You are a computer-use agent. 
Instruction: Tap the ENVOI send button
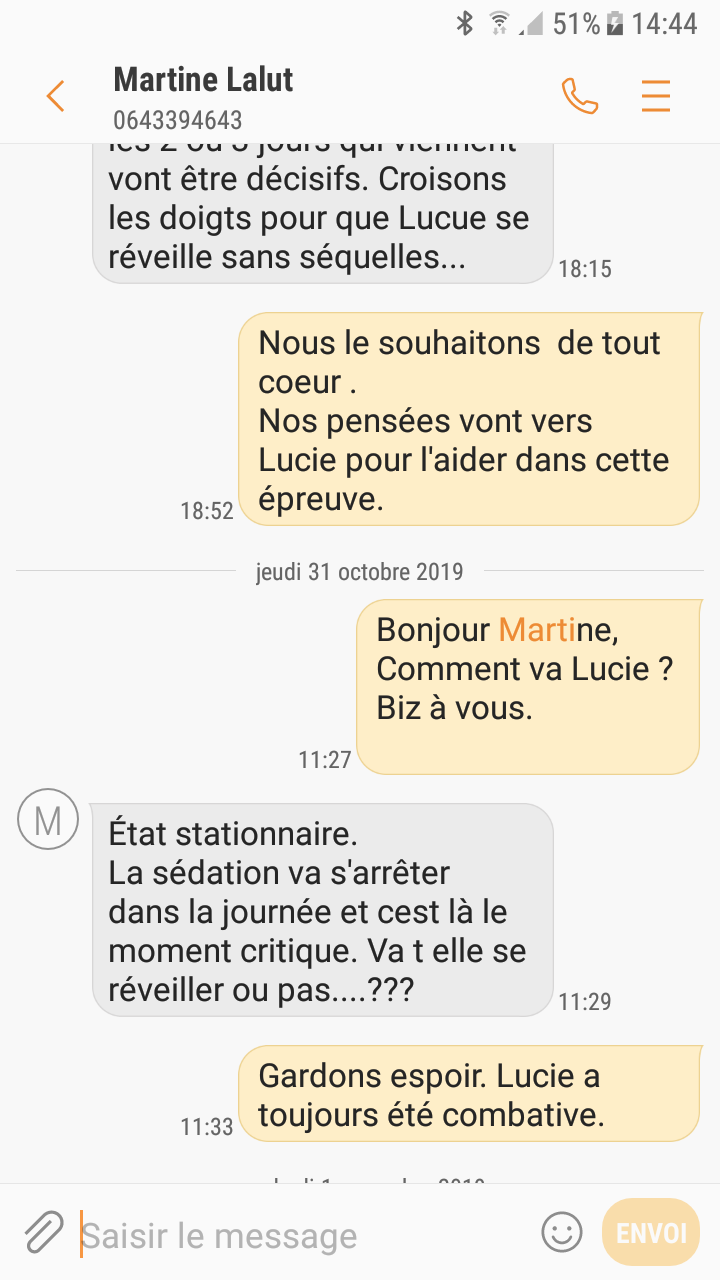tap(651, 1232)
